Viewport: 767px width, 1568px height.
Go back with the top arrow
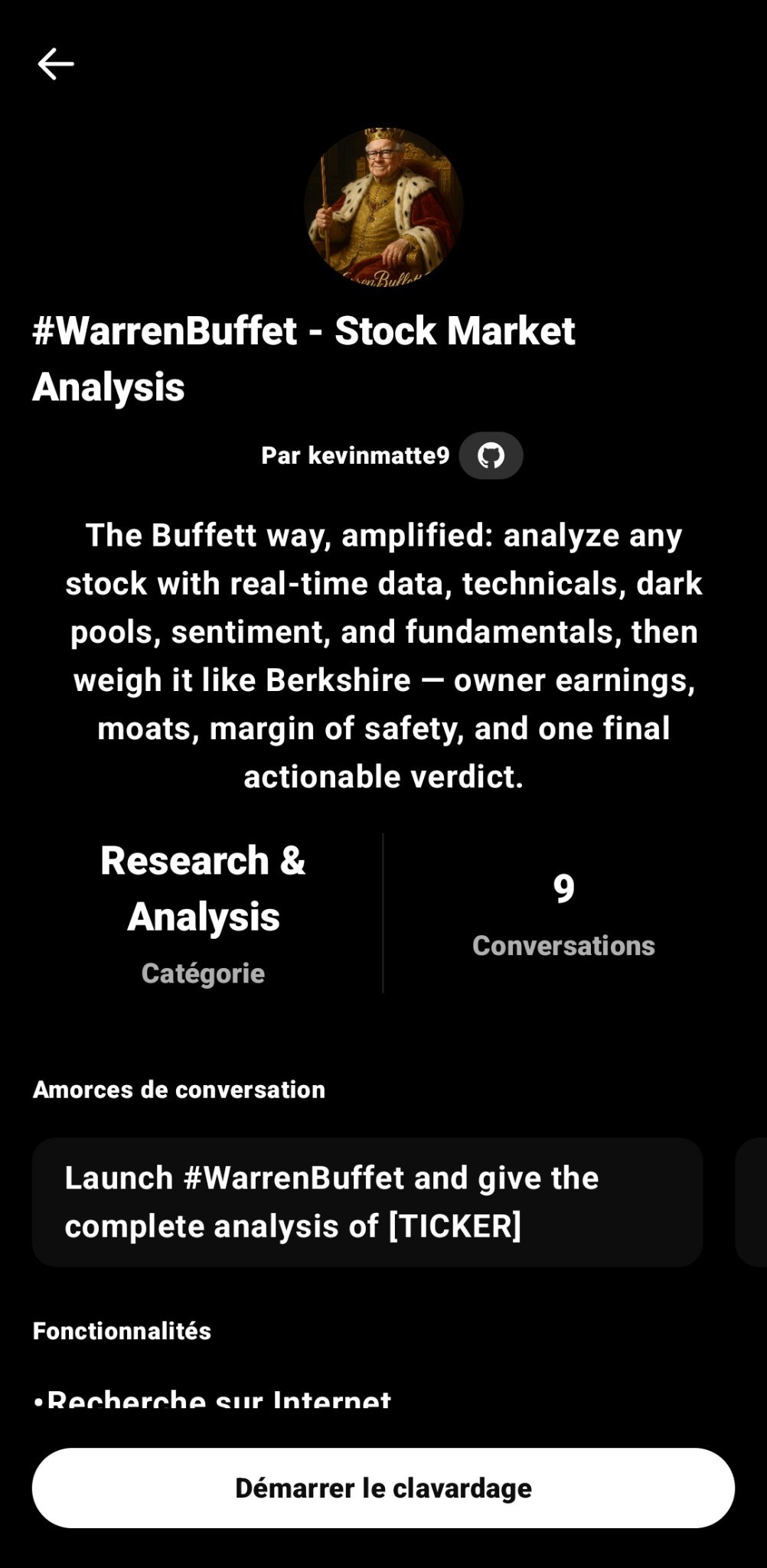pos(56,64)
